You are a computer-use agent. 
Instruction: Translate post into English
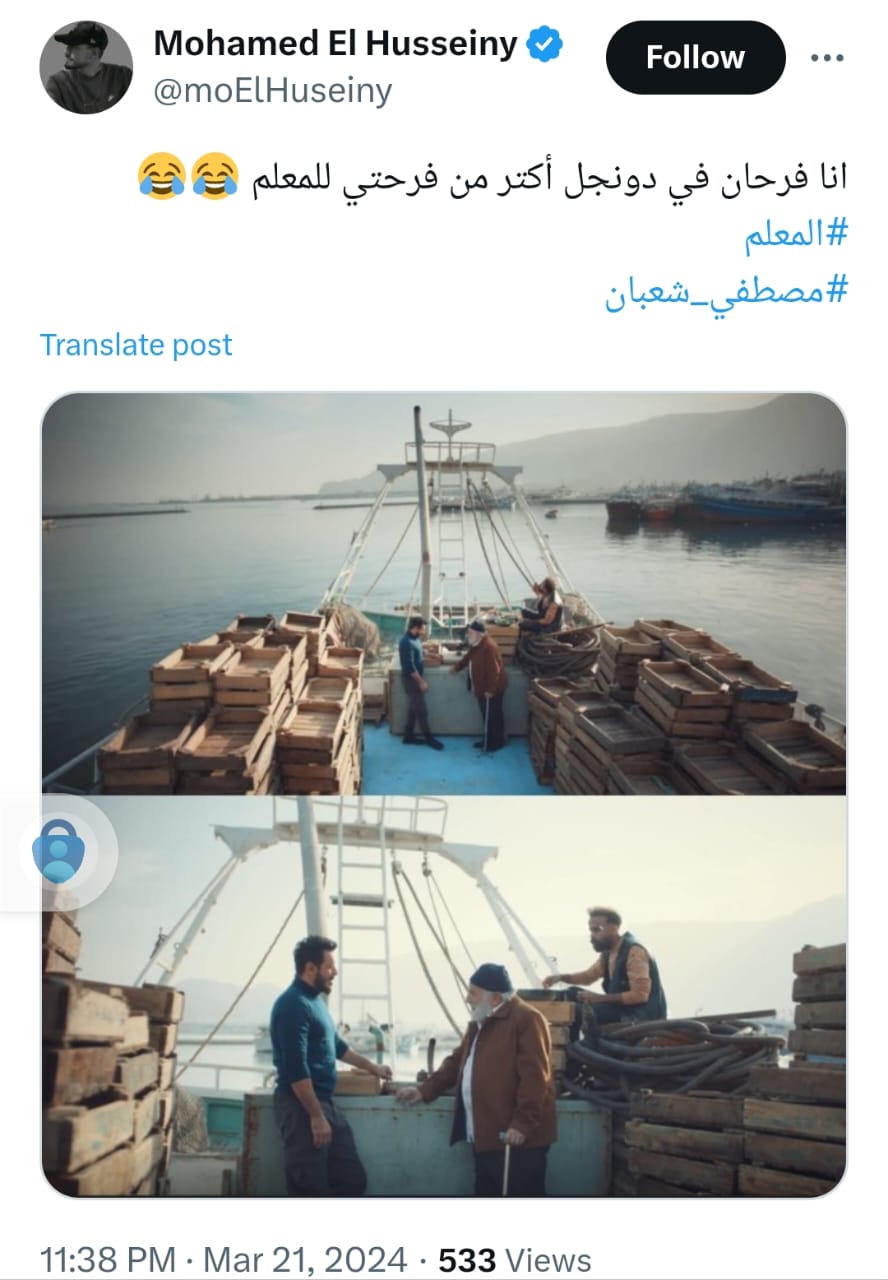coord(136,345)
